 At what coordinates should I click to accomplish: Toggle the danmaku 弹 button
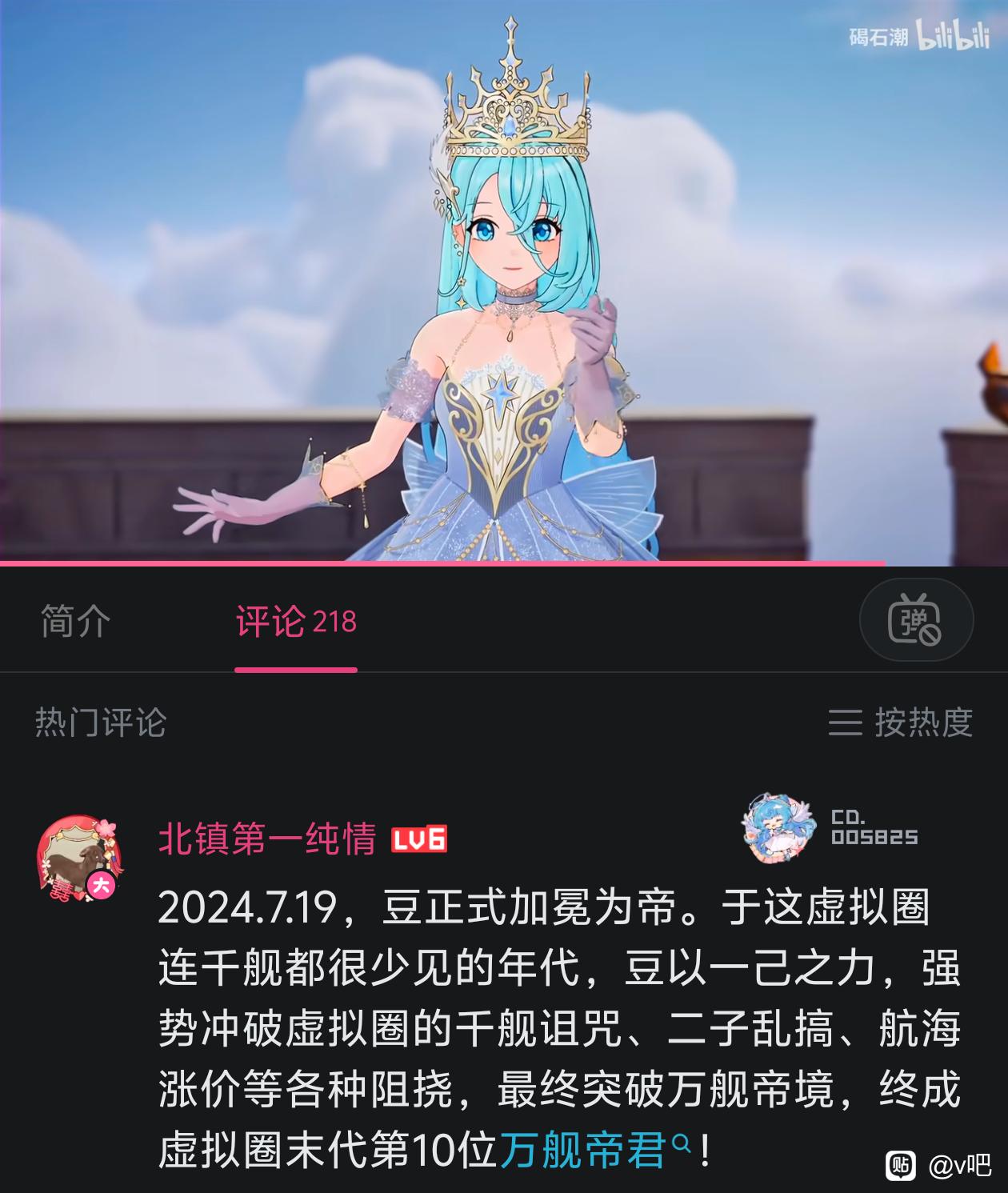(915, 619)
